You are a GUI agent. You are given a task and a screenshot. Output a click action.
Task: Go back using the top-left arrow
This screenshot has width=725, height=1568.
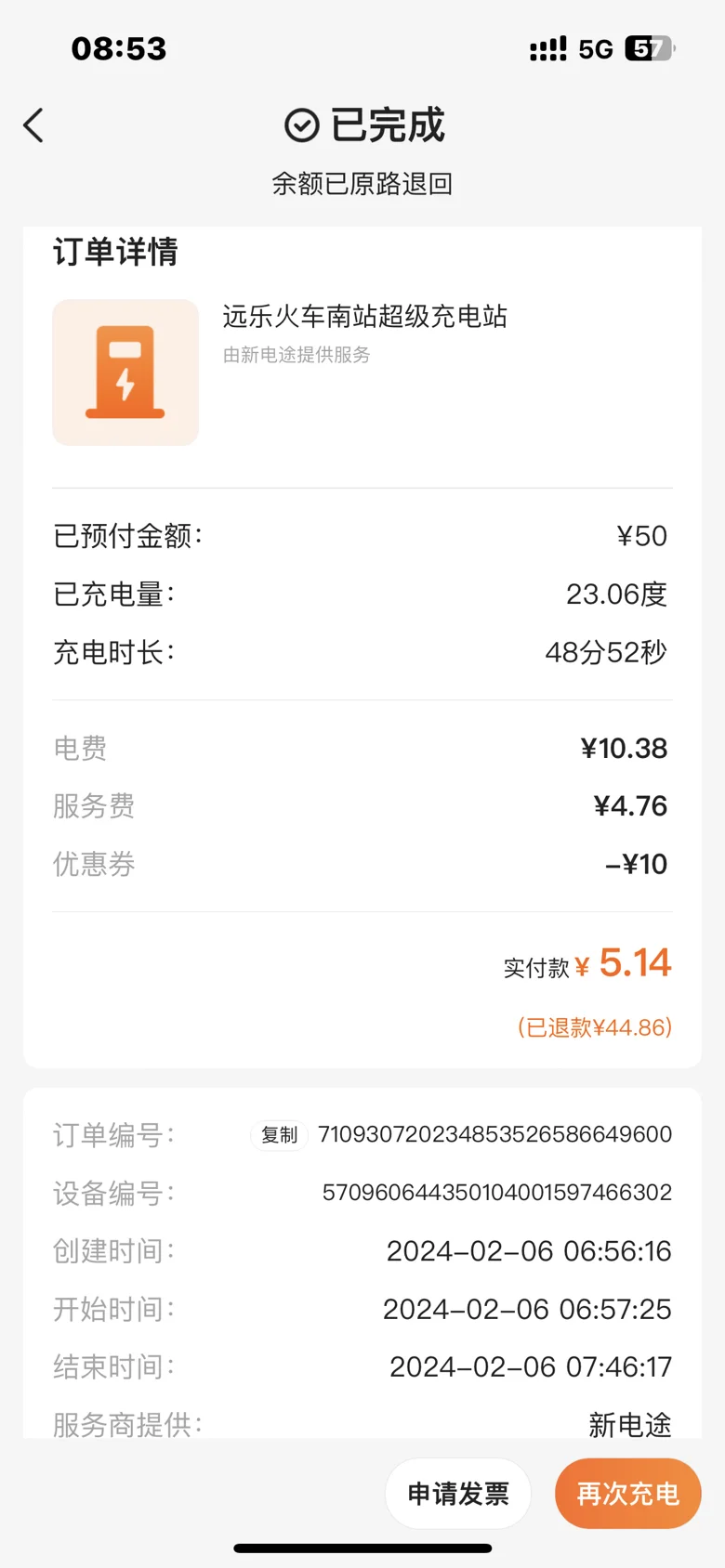34,125
